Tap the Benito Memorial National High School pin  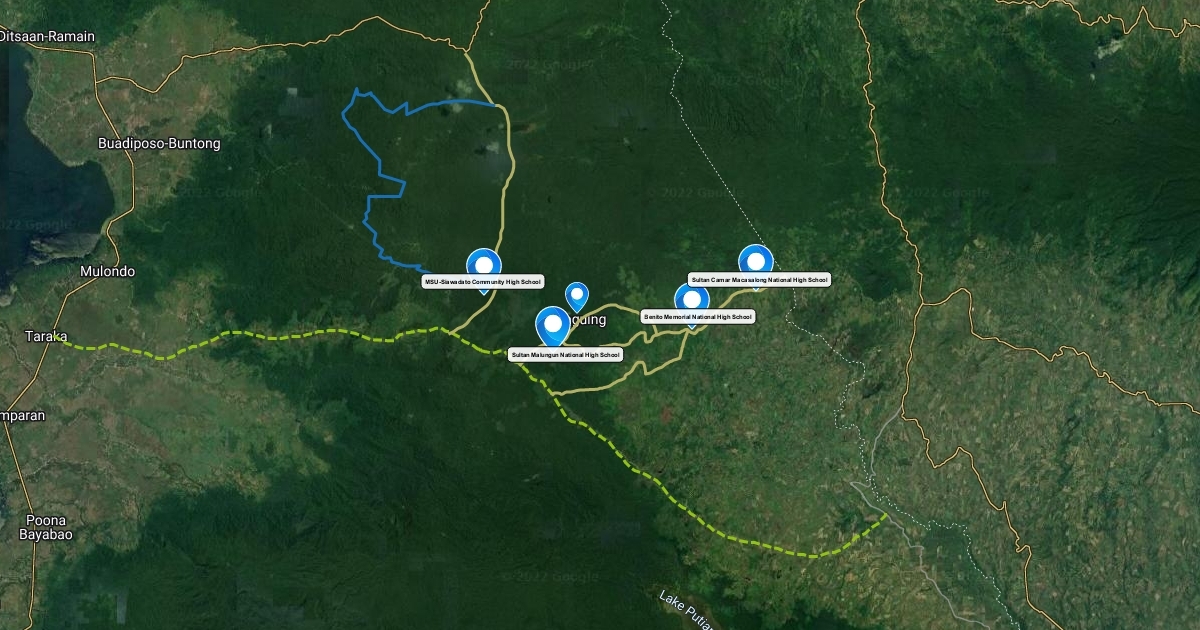click(691, 300)
